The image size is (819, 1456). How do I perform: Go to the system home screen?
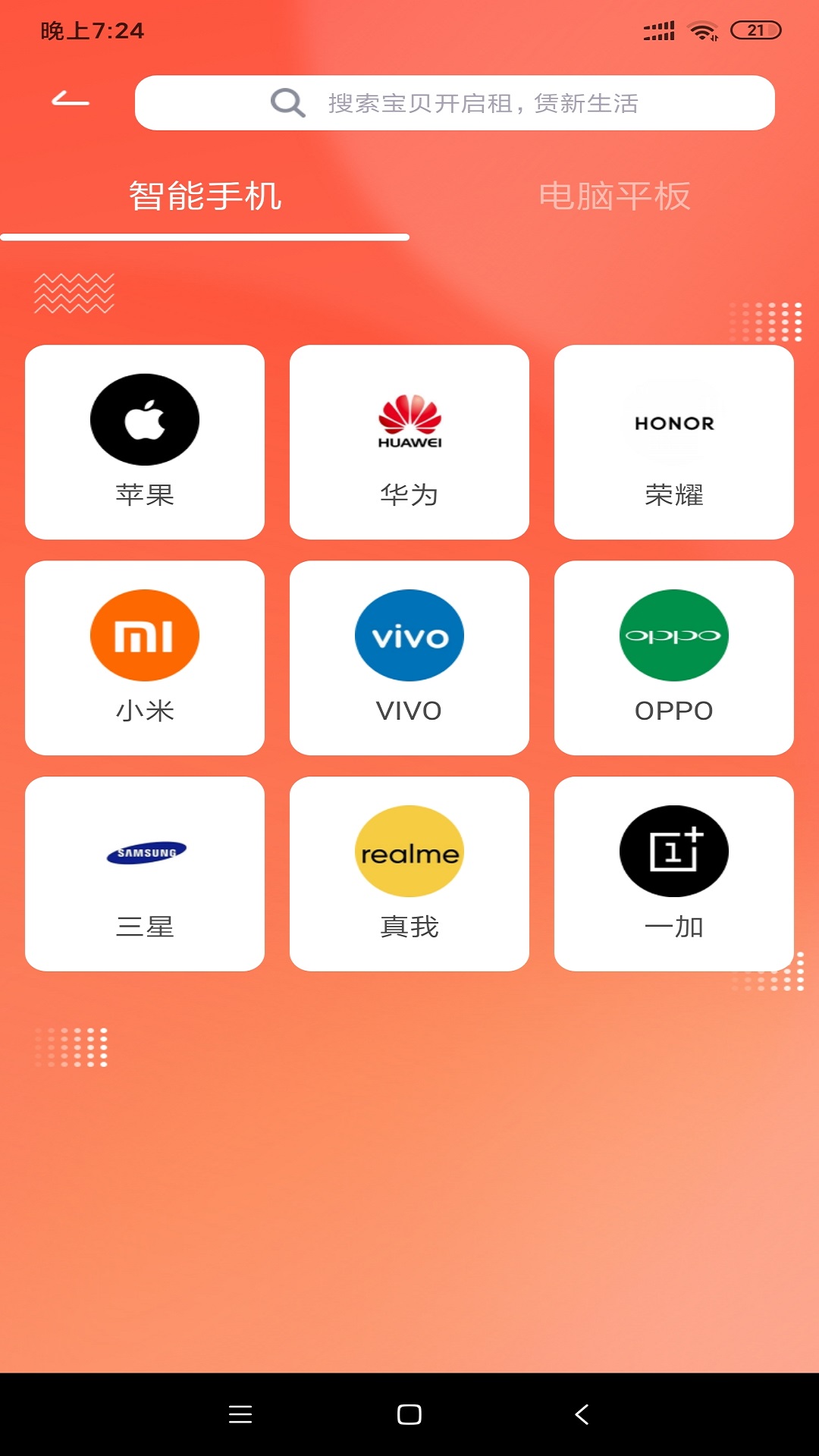click(409, 1414)
